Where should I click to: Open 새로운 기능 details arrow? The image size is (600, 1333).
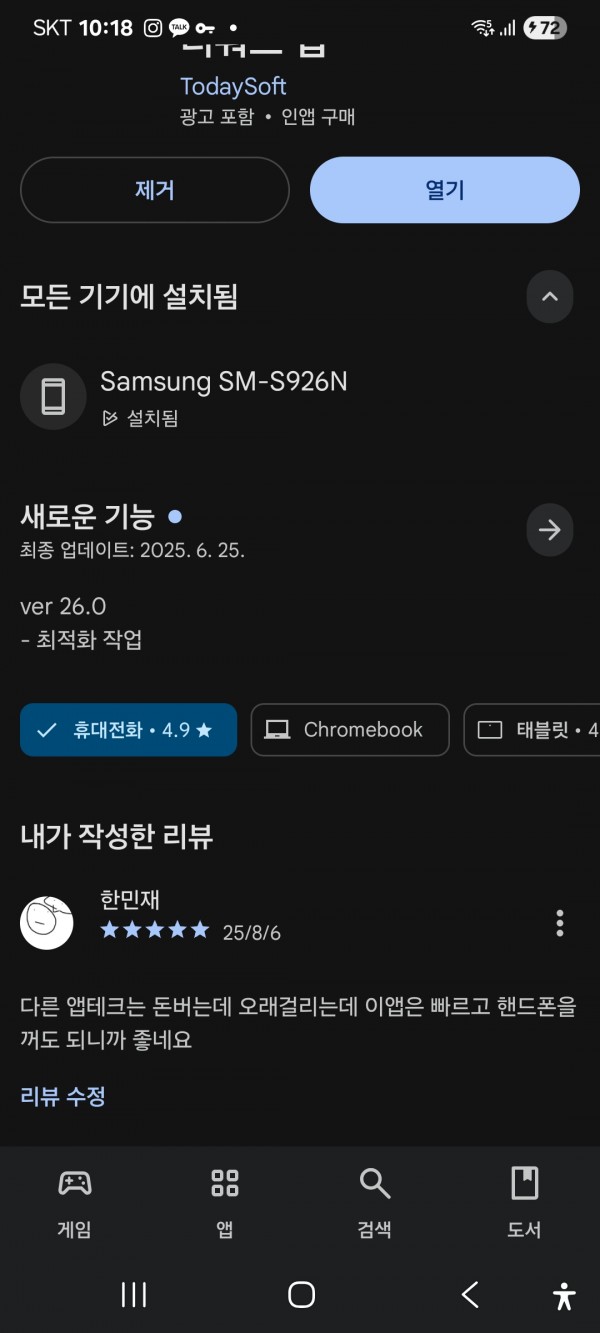point(550,530)
